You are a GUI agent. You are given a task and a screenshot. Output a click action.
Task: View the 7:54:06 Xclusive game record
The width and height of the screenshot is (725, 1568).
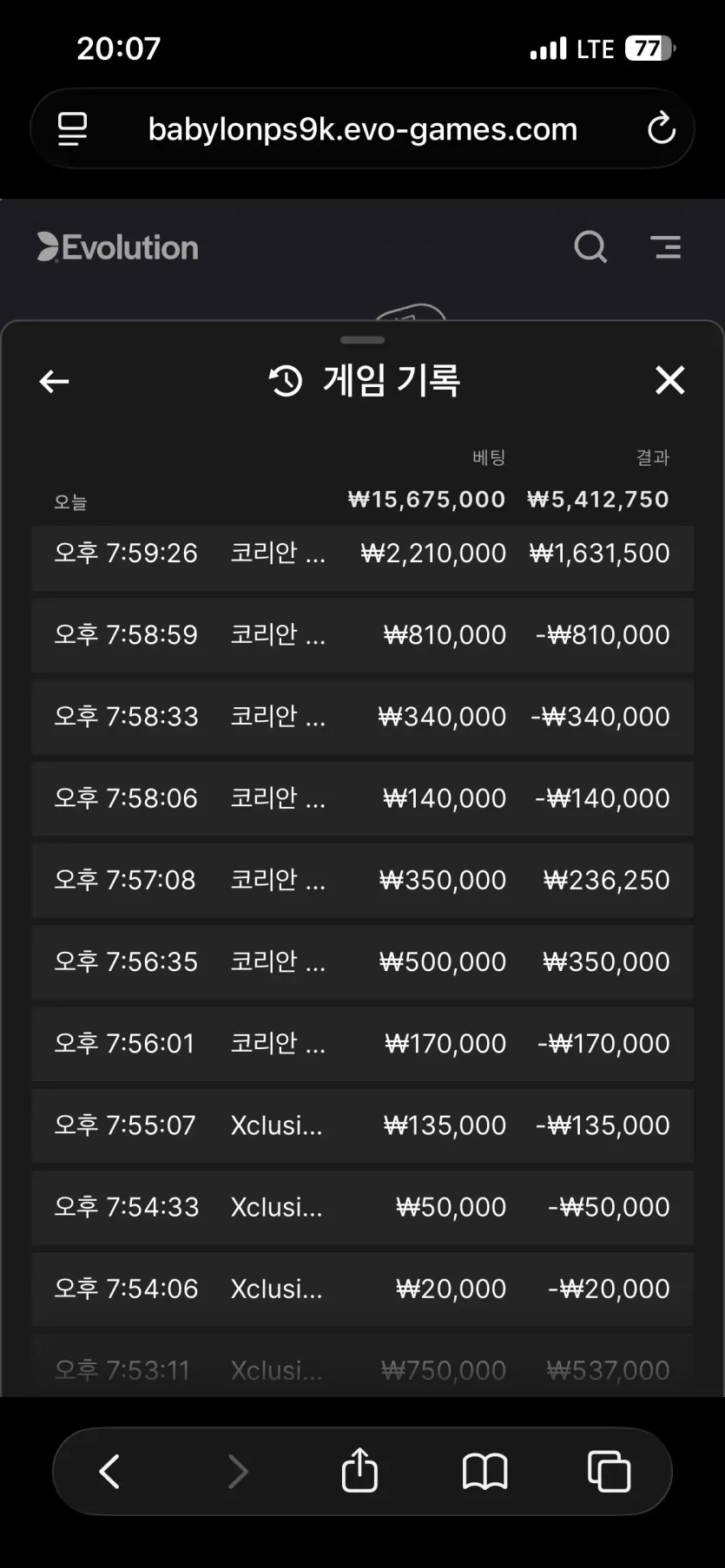362,1289
